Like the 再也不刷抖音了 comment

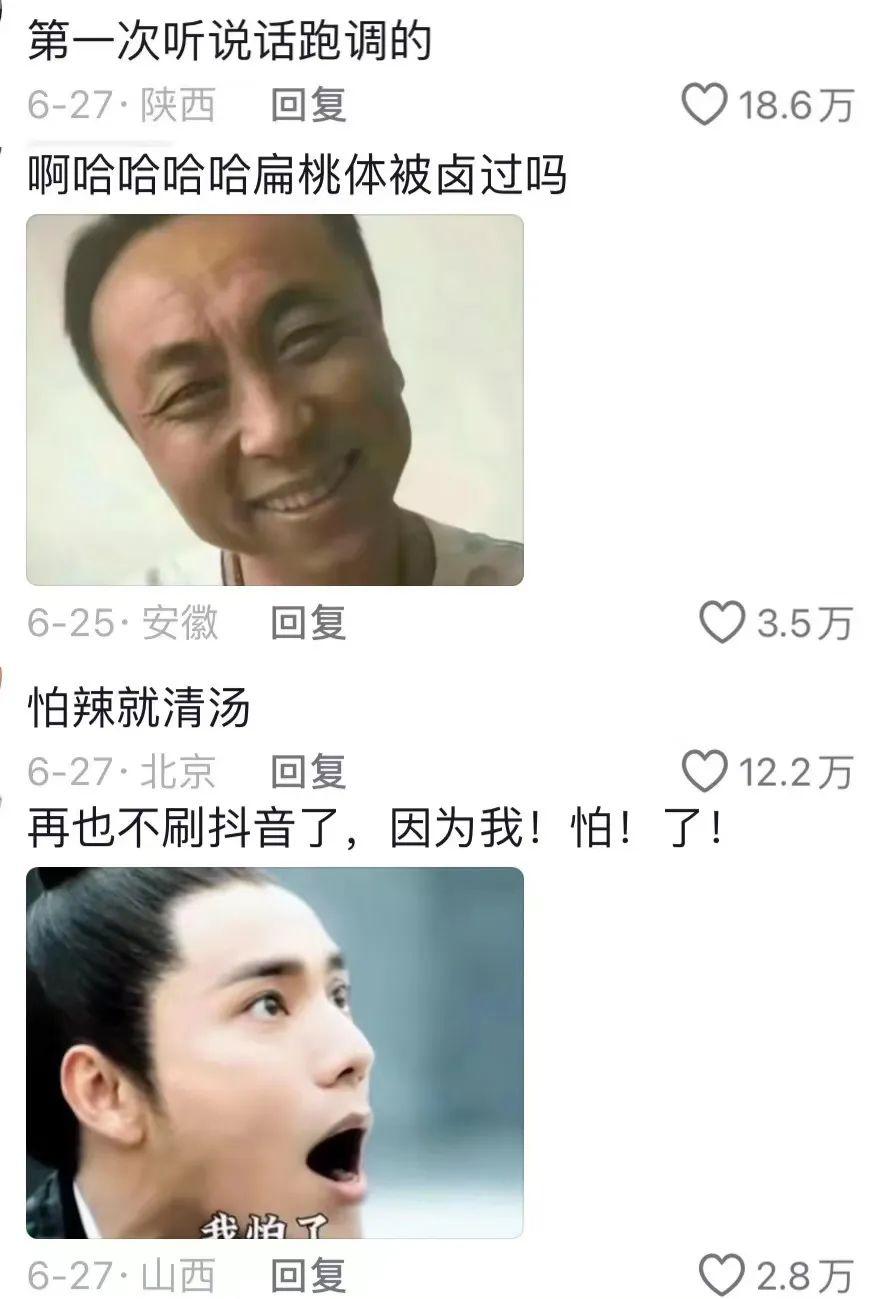tap(721, 1276)
